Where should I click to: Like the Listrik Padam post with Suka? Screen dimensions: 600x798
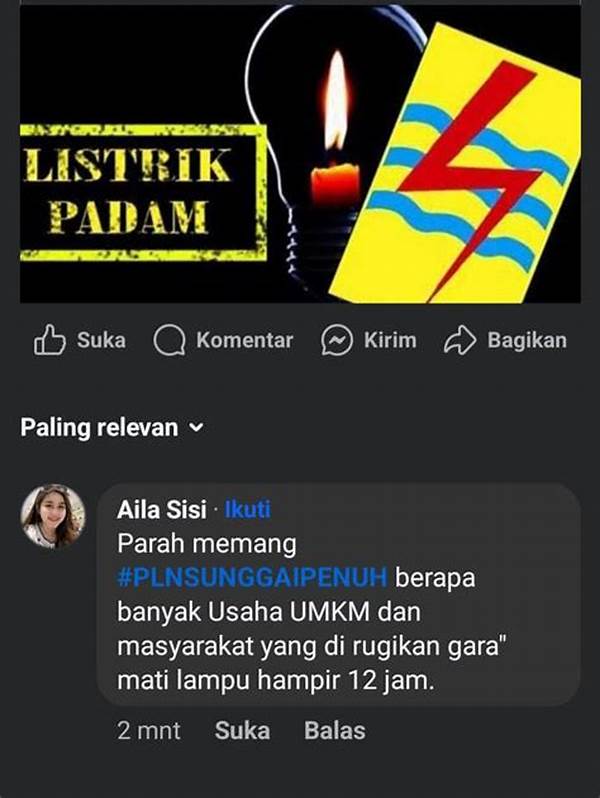point(80,341)
